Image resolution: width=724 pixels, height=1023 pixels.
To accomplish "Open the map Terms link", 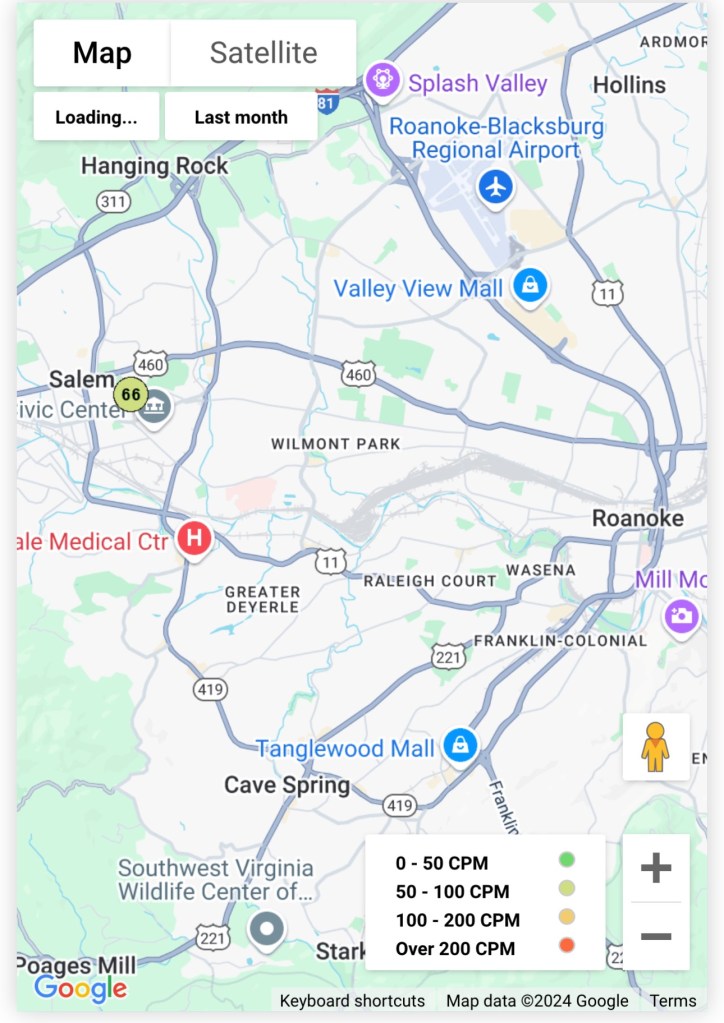I will (672, 1001).
